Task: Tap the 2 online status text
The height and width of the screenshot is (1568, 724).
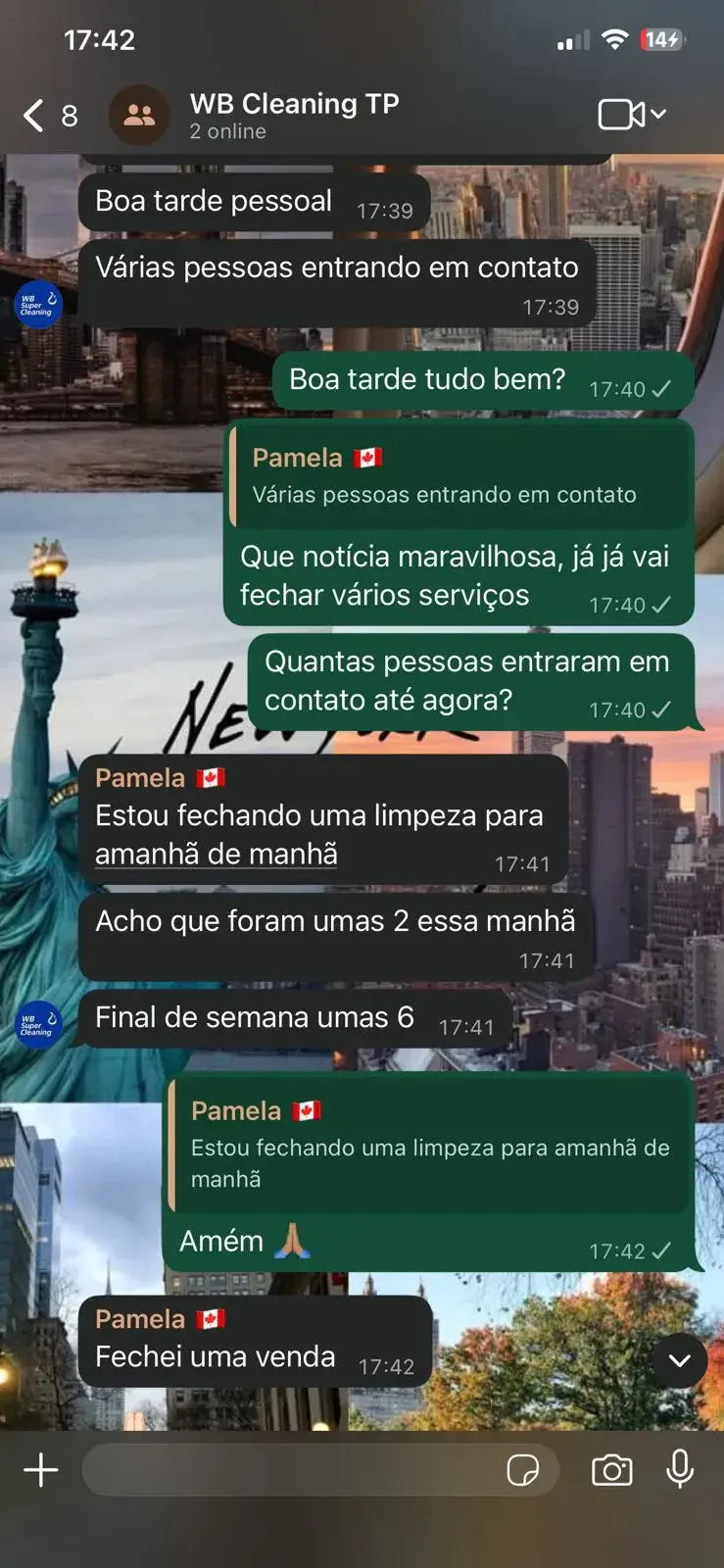Action: pyautogui.click(x=226, y=130)
